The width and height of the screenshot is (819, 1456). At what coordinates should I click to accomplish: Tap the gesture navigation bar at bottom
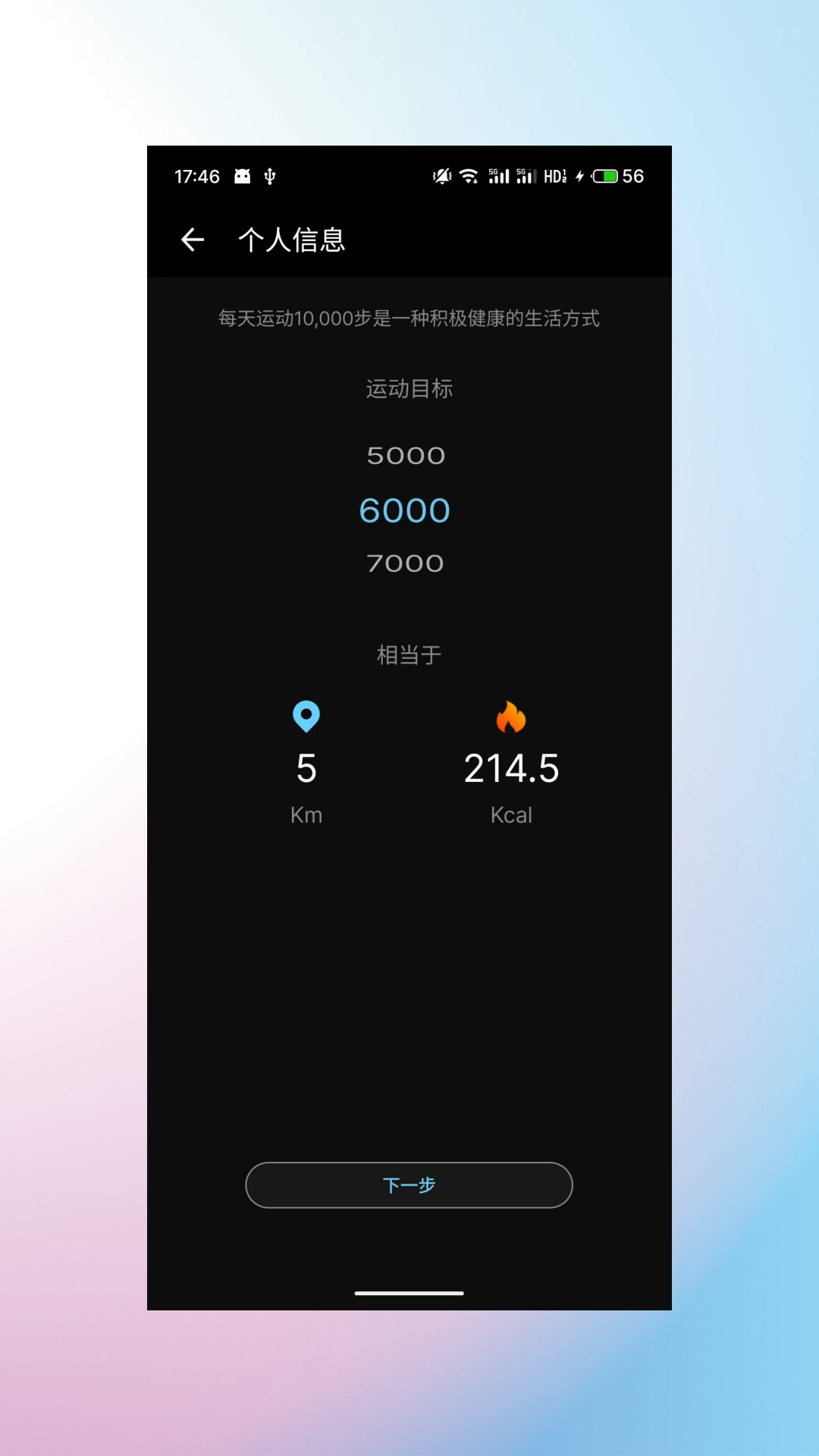pos(409,1292)
